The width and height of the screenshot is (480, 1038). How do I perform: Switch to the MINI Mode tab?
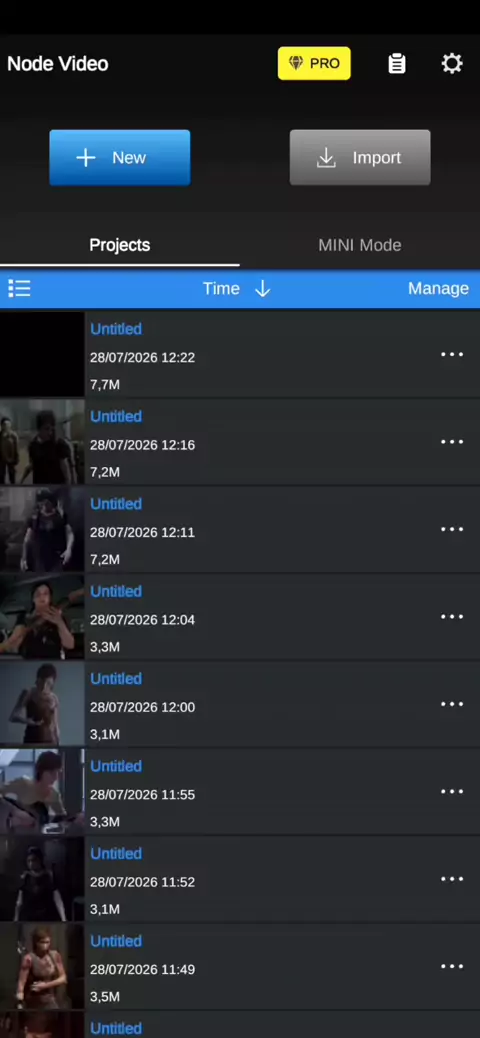[x=360, y=245]
